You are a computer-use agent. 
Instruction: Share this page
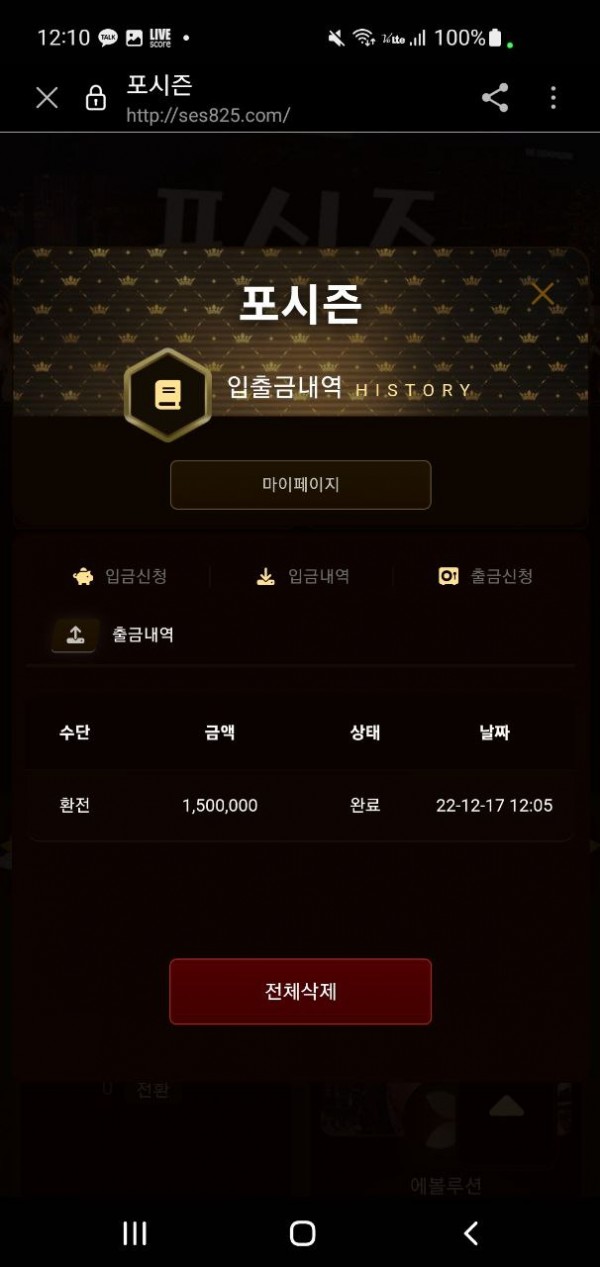pyautogui.click(x=495, y=97)
